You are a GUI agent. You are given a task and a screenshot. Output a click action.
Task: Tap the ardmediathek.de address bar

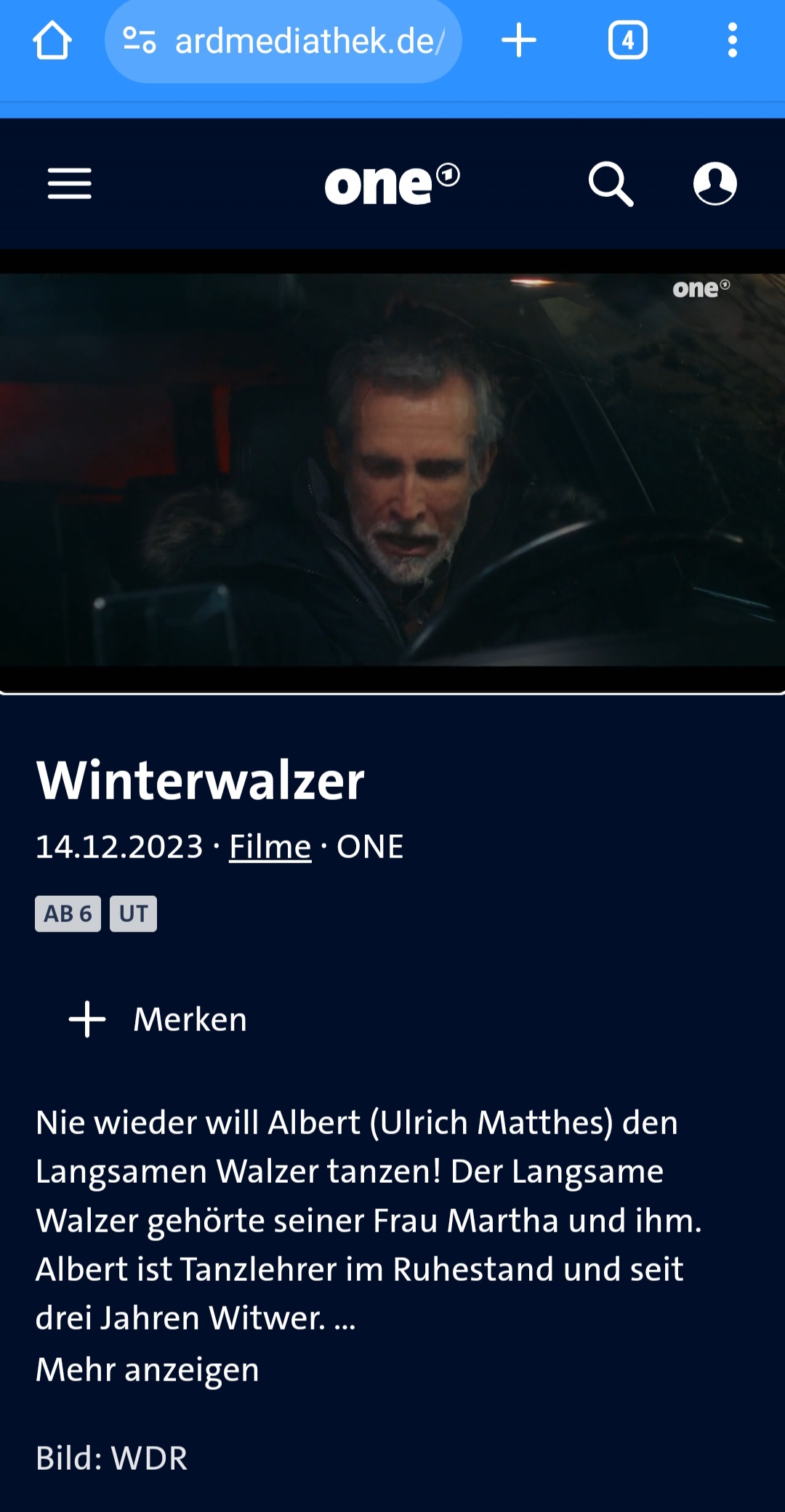[283, 41]
